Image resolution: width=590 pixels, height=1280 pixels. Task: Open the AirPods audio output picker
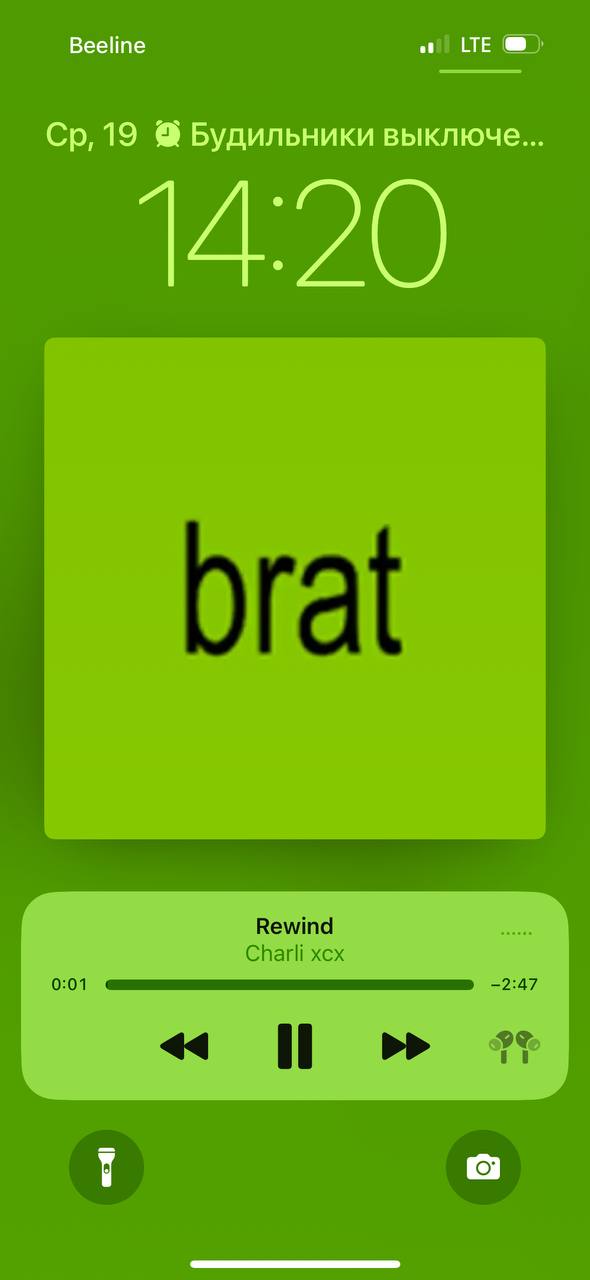click(x=515, y=1046)
